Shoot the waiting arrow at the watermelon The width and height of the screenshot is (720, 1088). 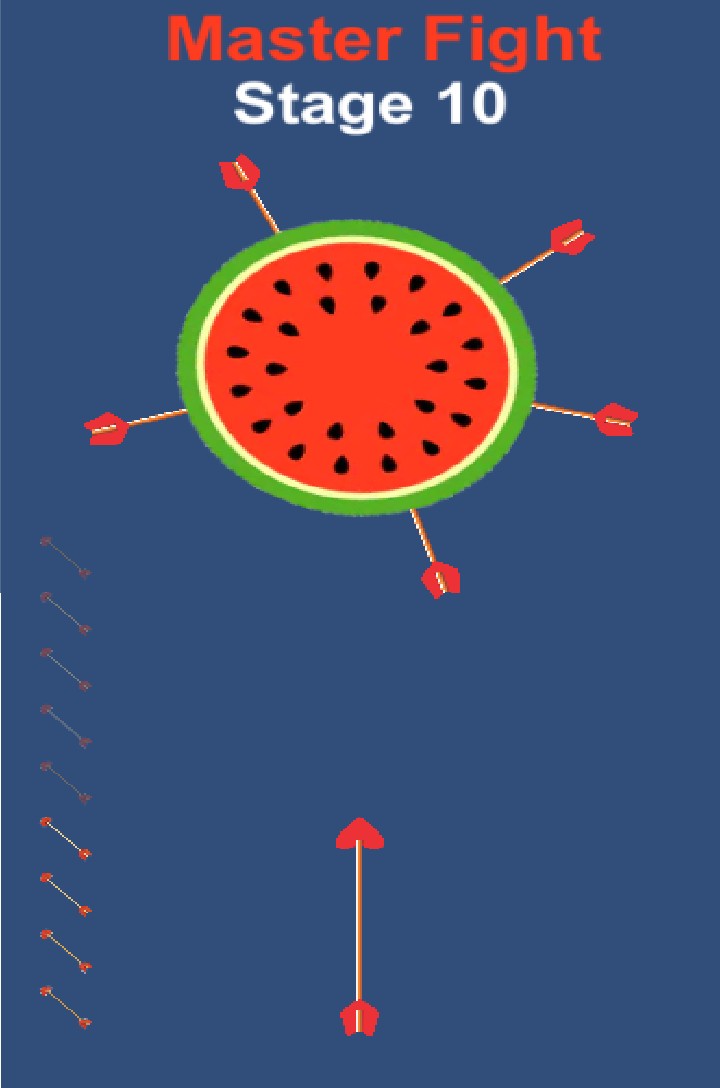(x=359, y=925)
